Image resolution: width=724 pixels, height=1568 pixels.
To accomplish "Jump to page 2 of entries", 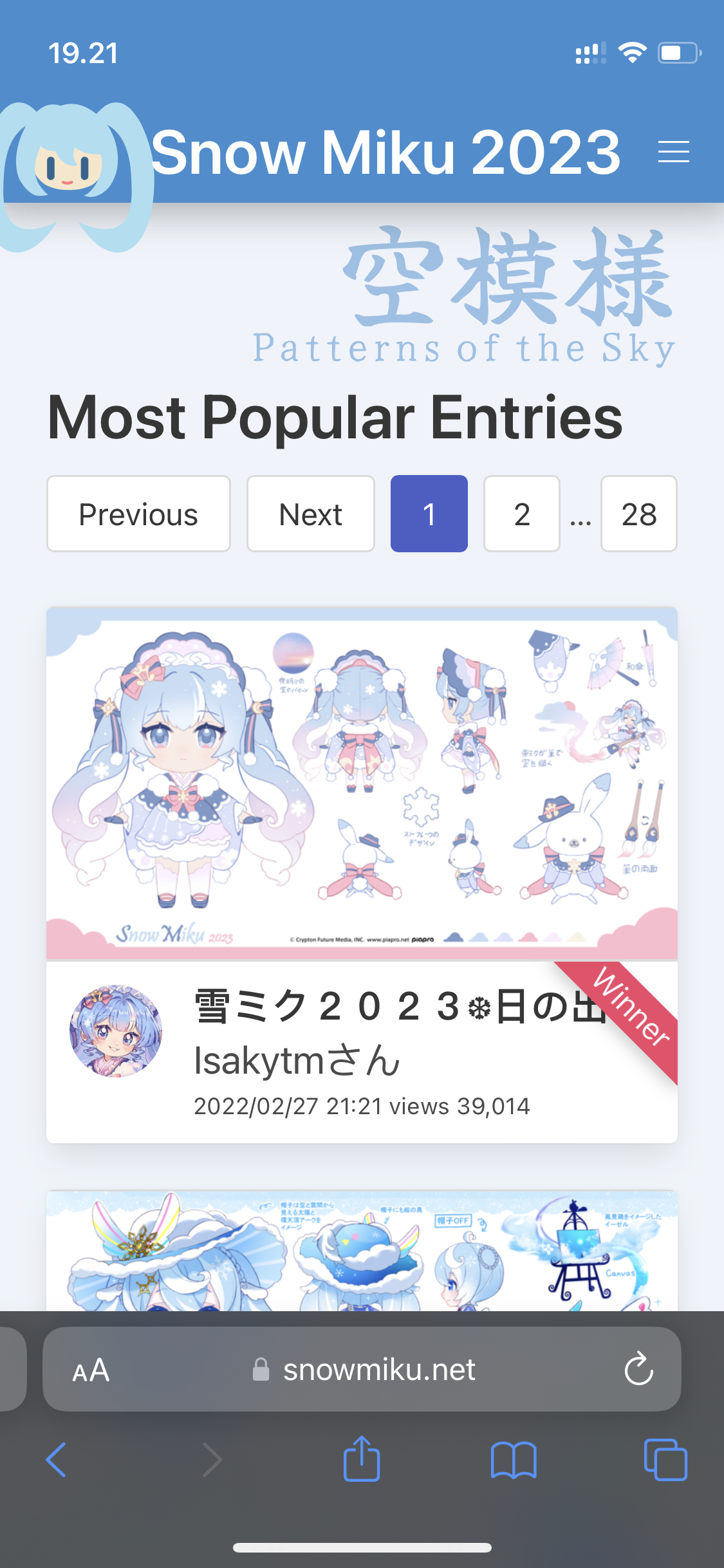I will point(522,514).
